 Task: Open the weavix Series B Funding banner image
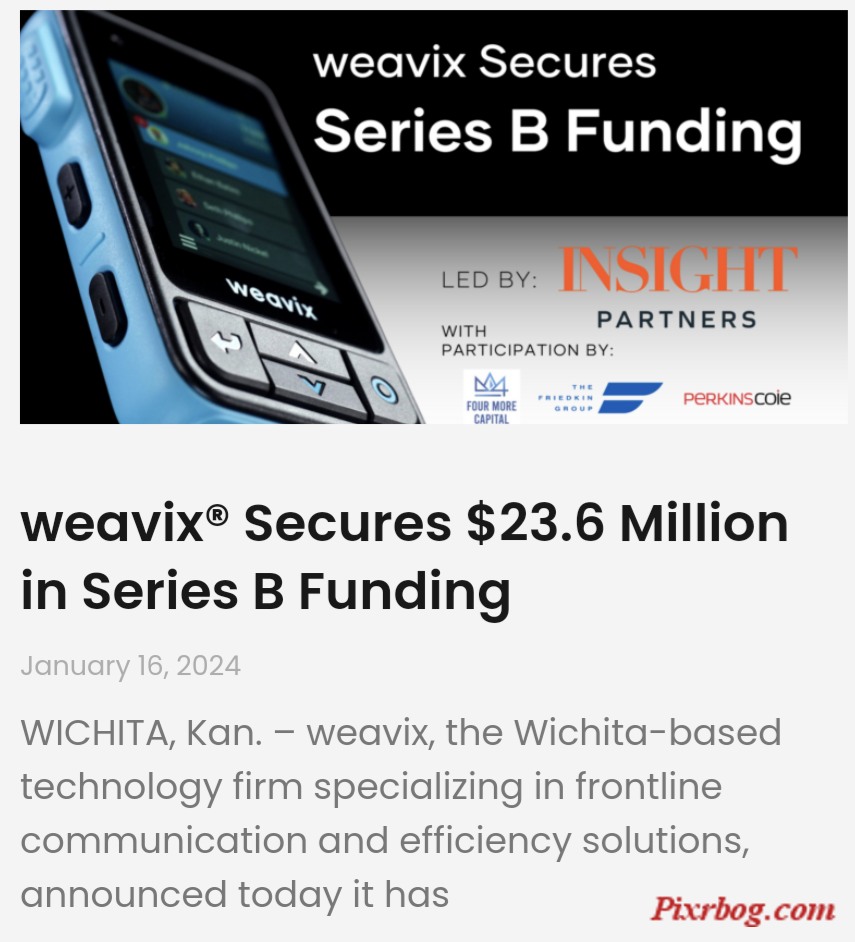pyautogui.click(x=433, y=217)
